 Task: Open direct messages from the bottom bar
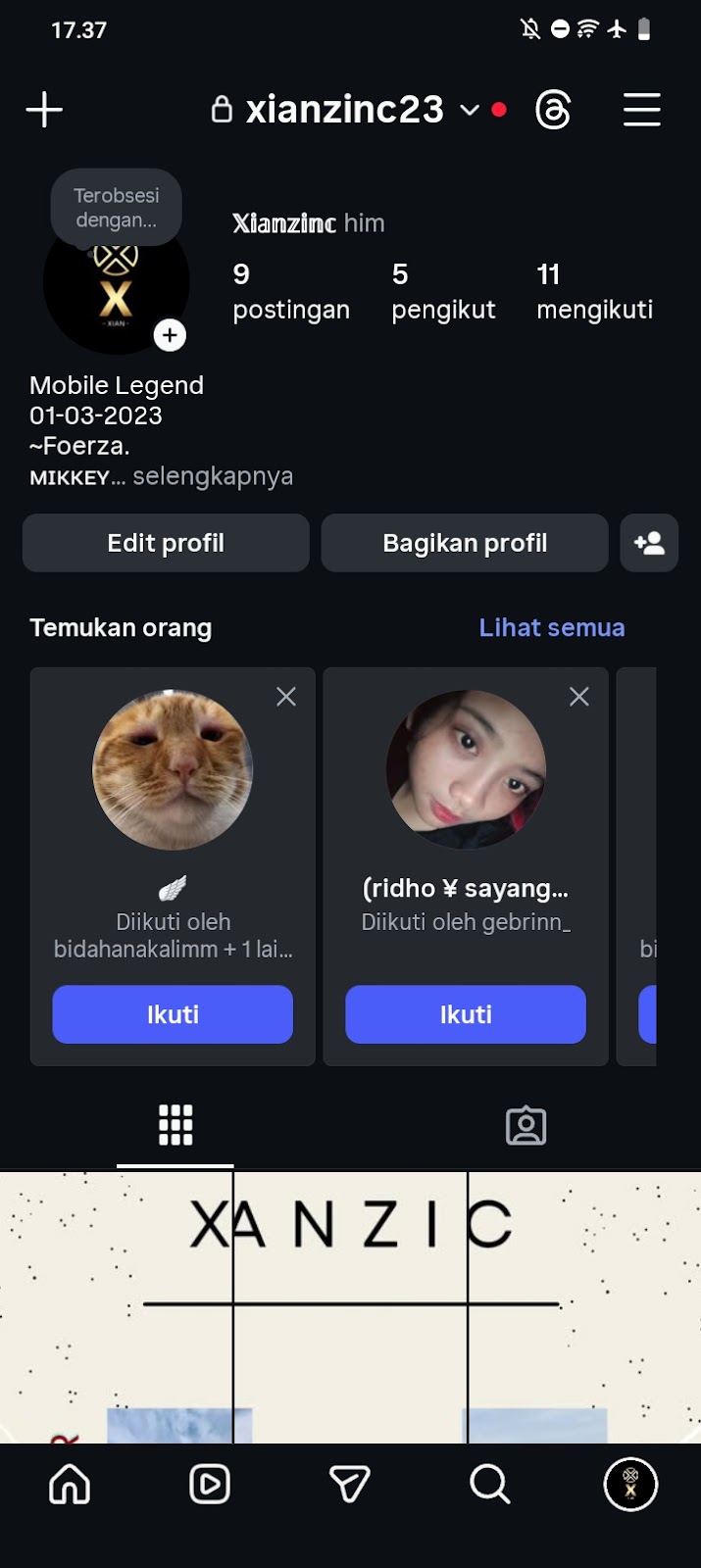tap(350, 1485)
